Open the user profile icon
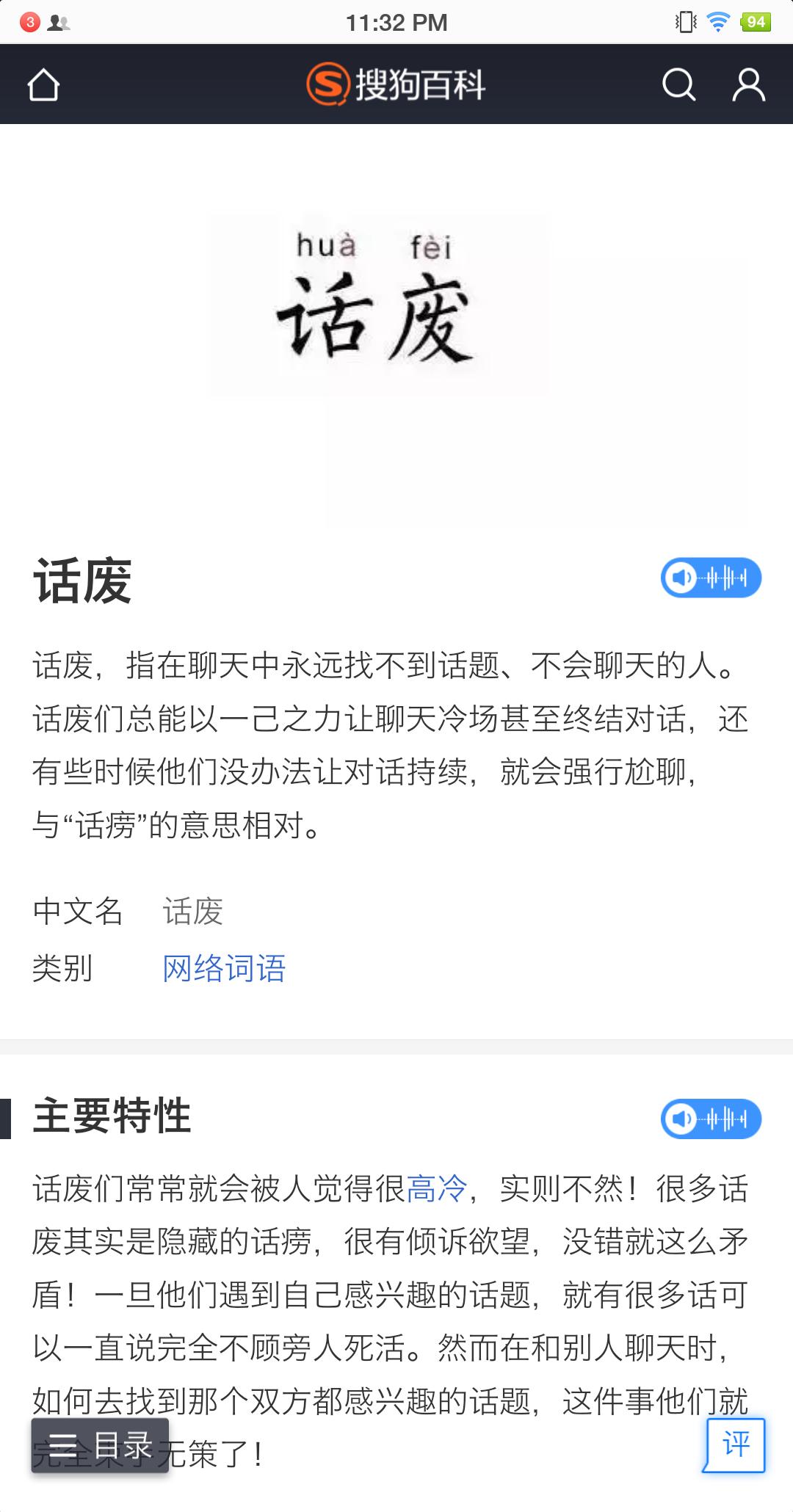 pyautogui.click(x=748, y=84)
